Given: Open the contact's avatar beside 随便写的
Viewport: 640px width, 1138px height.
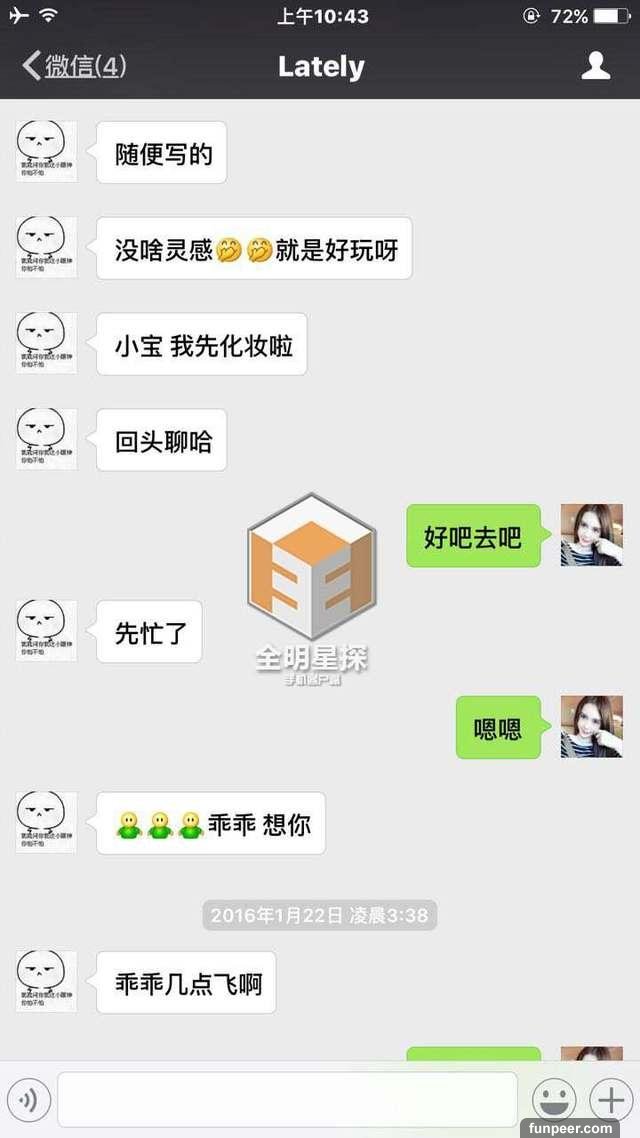Looking at the screenshot, I should click(46, 152).
